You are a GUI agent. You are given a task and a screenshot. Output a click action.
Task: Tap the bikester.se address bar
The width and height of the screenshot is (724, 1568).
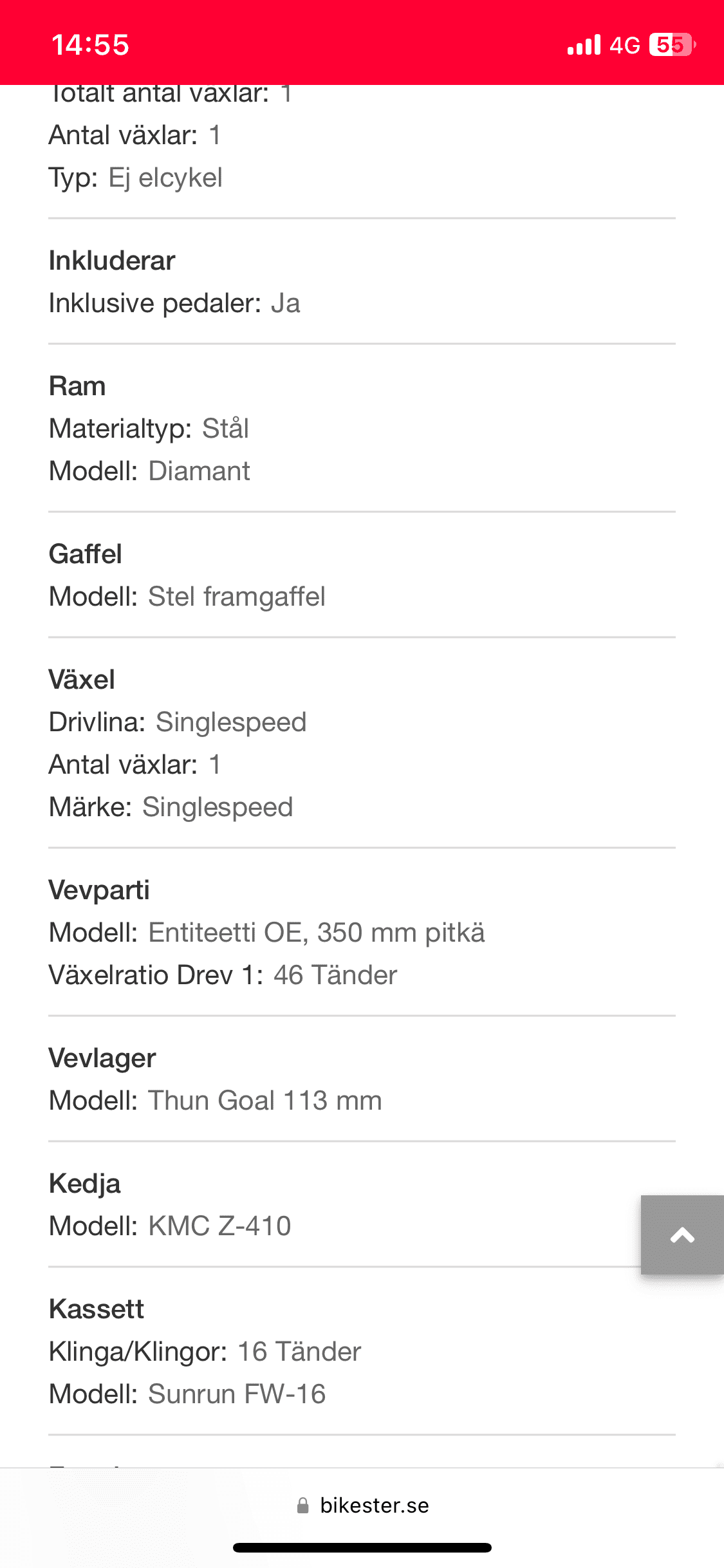tap(362, 1505)
